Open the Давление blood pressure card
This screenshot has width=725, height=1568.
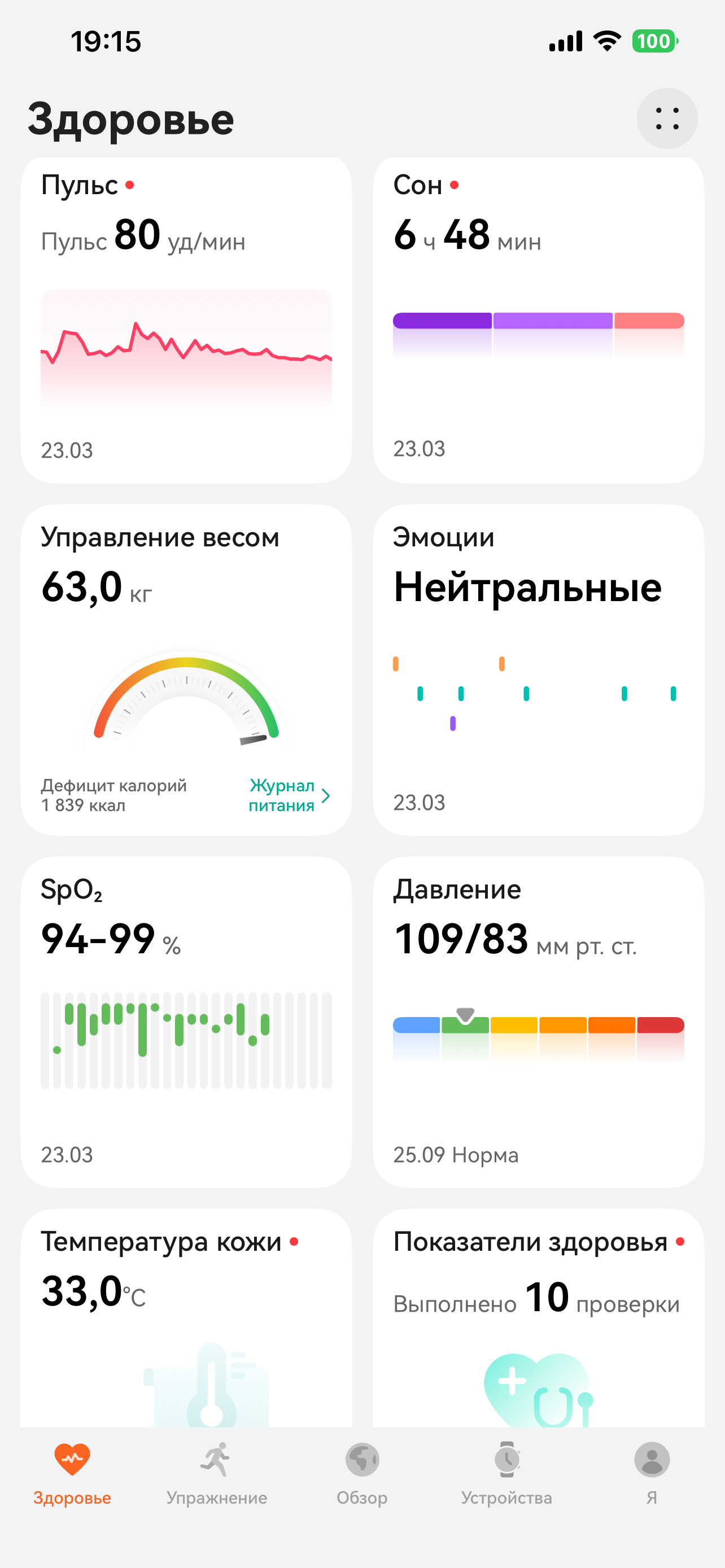pos(538,1022)
